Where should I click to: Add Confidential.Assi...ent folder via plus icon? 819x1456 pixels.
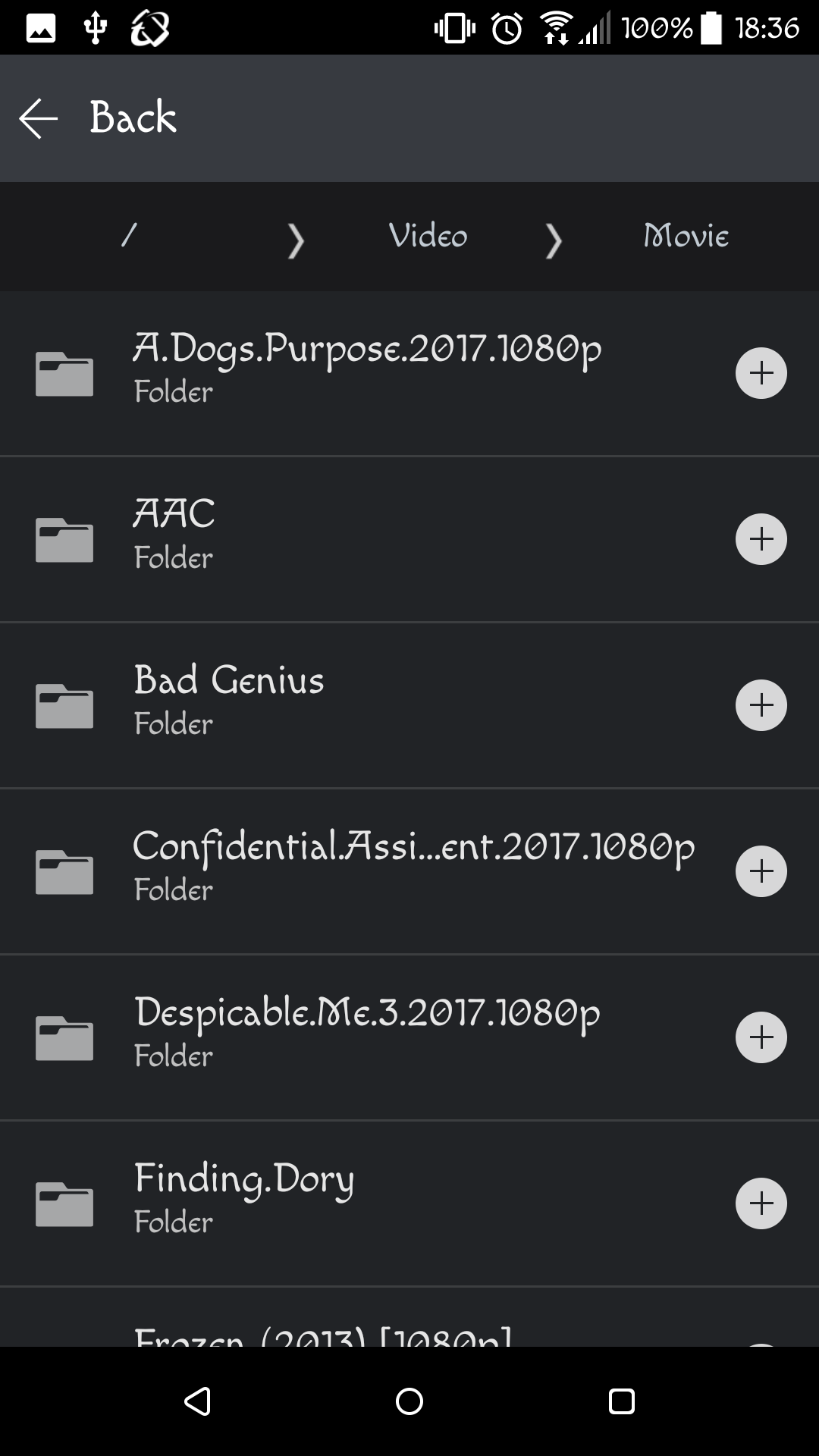[761, 871]
